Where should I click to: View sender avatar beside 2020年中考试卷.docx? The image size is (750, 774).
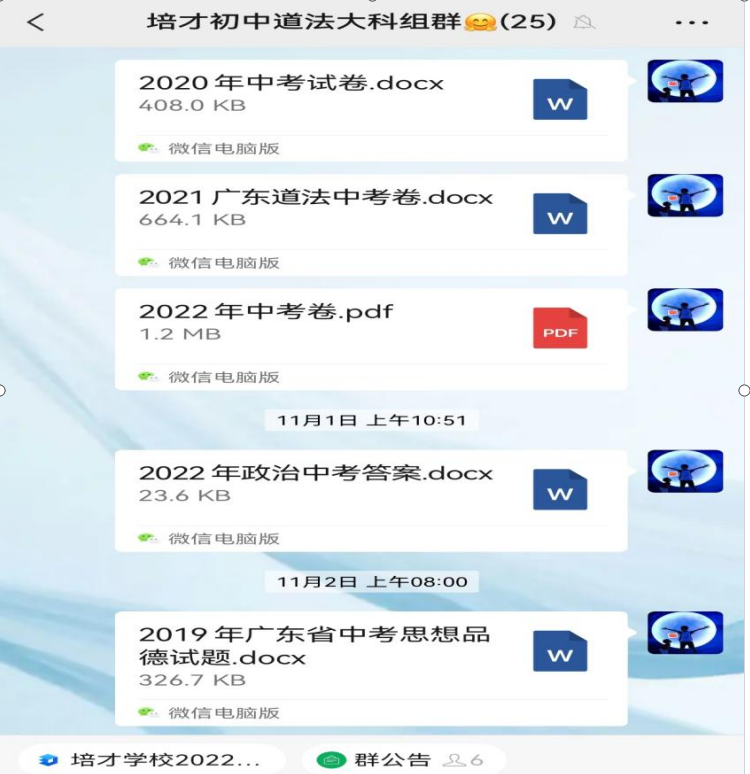coord(685,81)
